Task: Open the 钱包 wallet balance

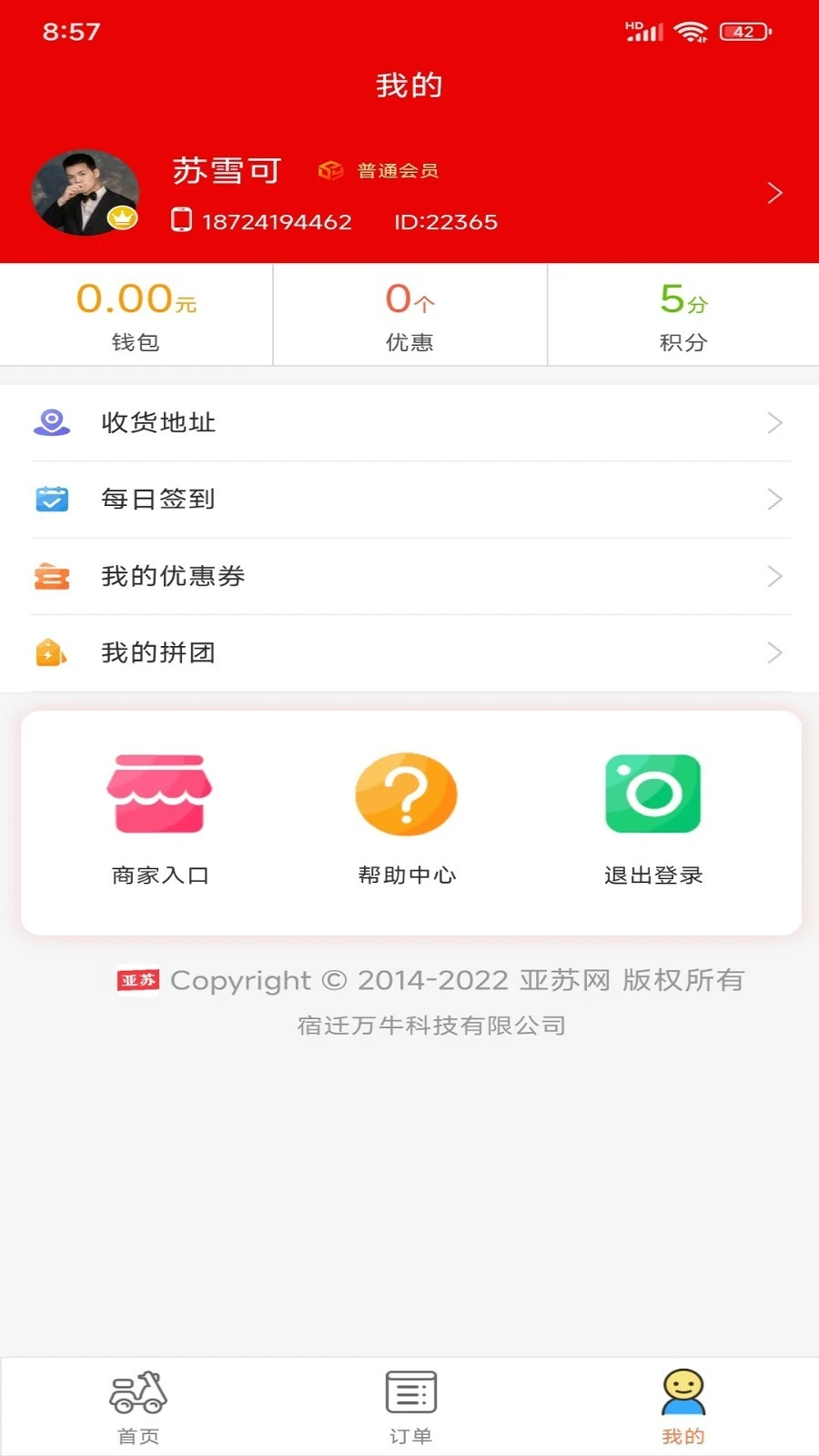Action: pos(136,314)
